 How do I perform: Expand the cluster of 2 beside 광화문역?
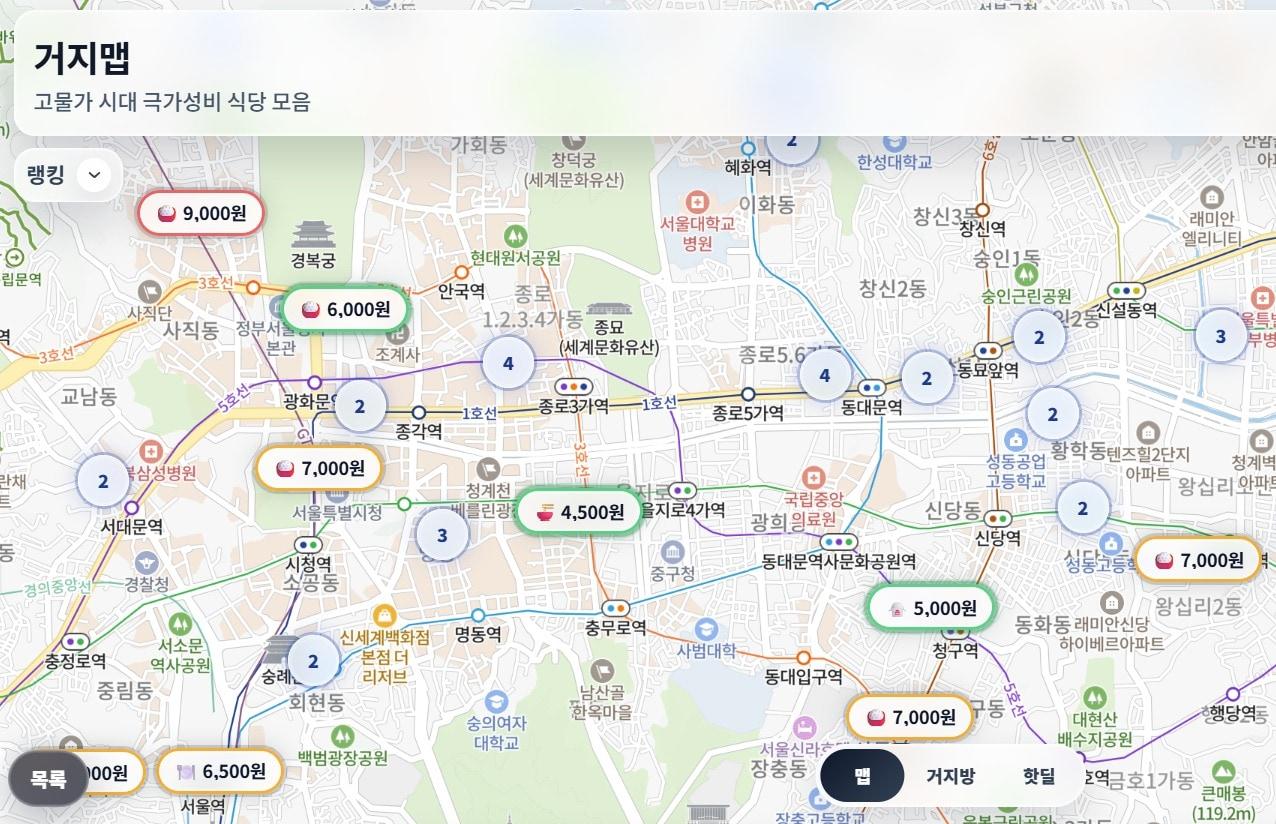point(360,406)
